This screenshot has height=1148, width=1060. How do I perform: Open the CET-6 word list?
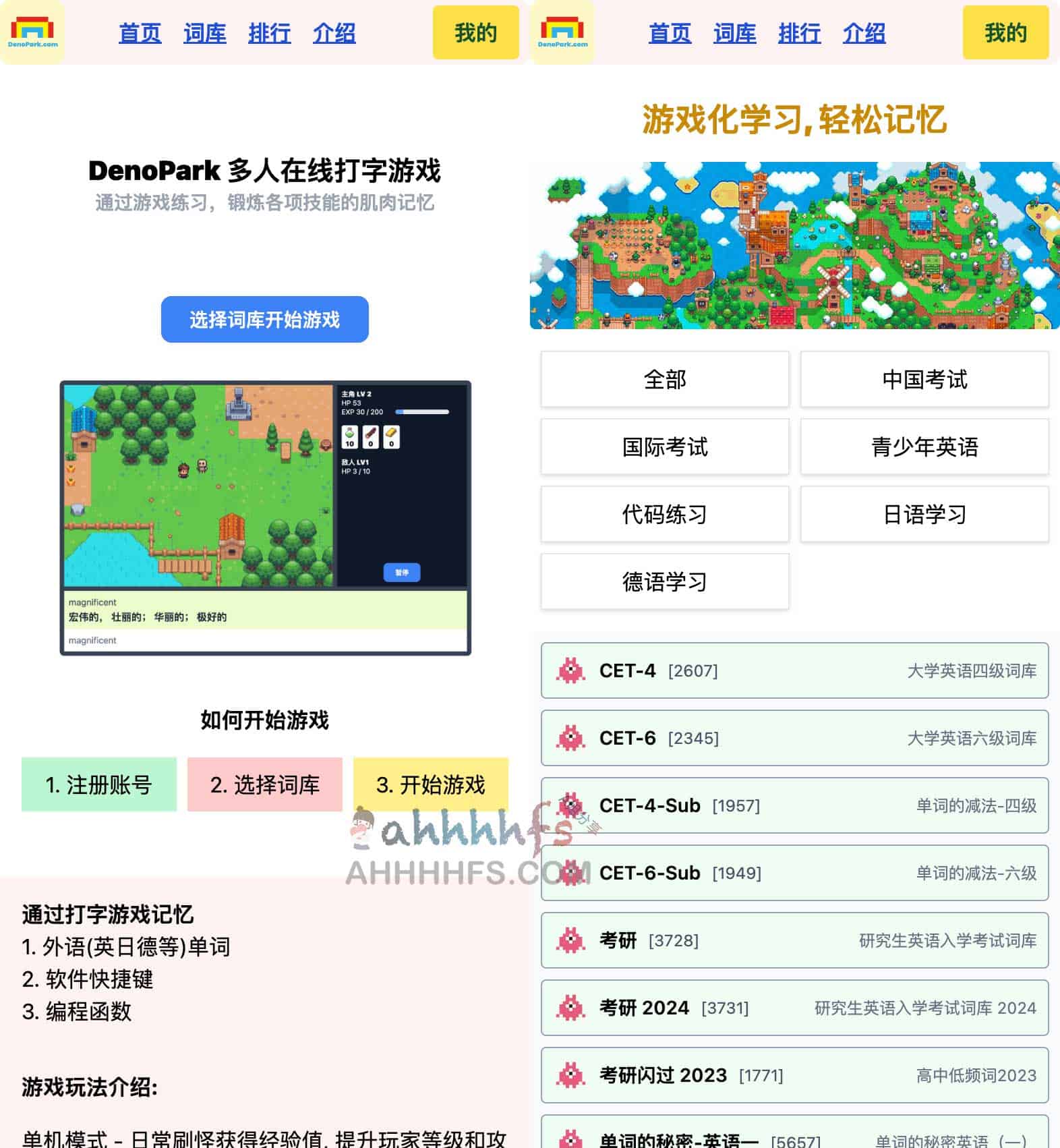pos(794,738)
